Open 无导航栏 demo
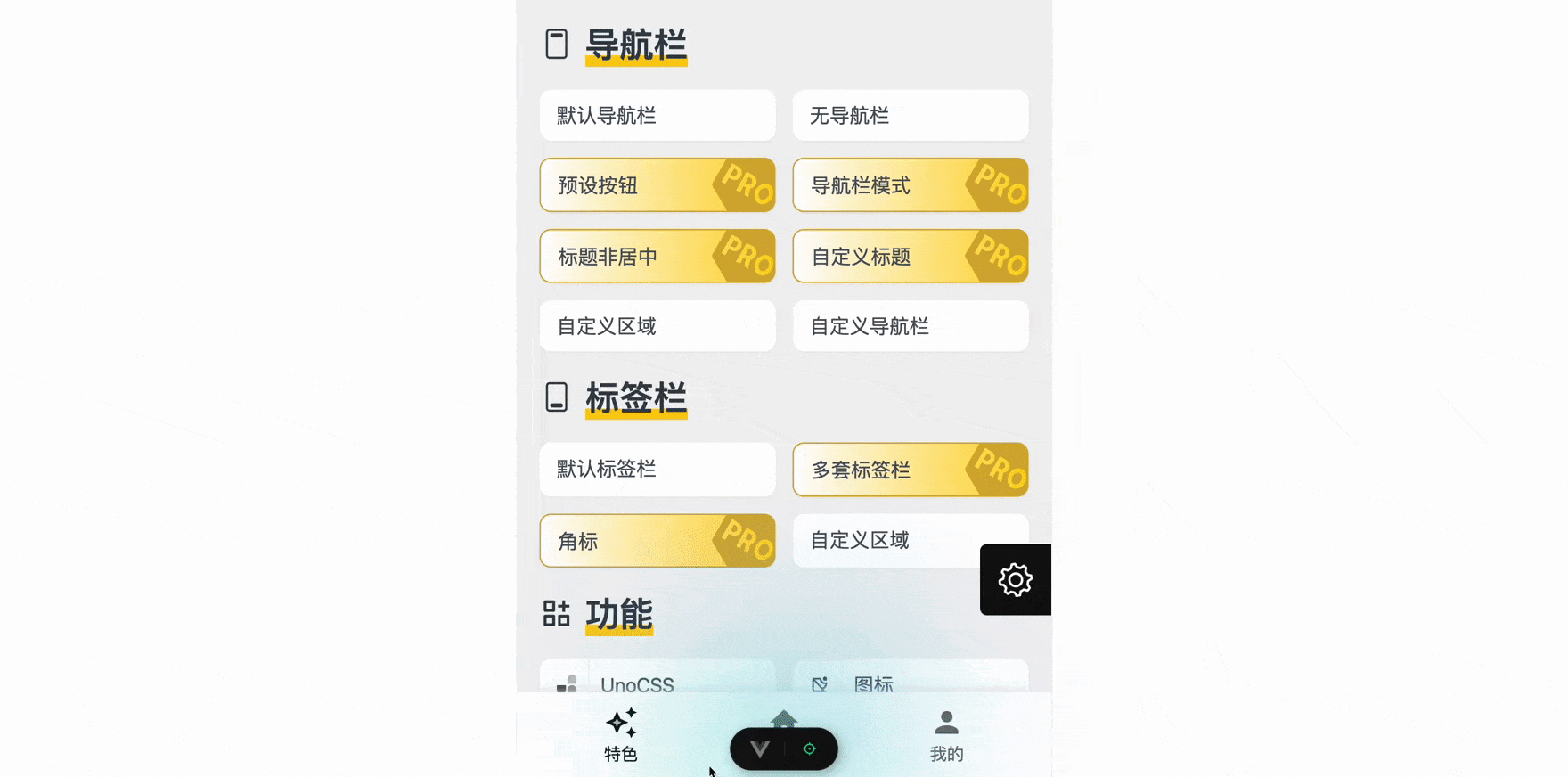Screen dimensions: 1568x777 coord(910,116)
